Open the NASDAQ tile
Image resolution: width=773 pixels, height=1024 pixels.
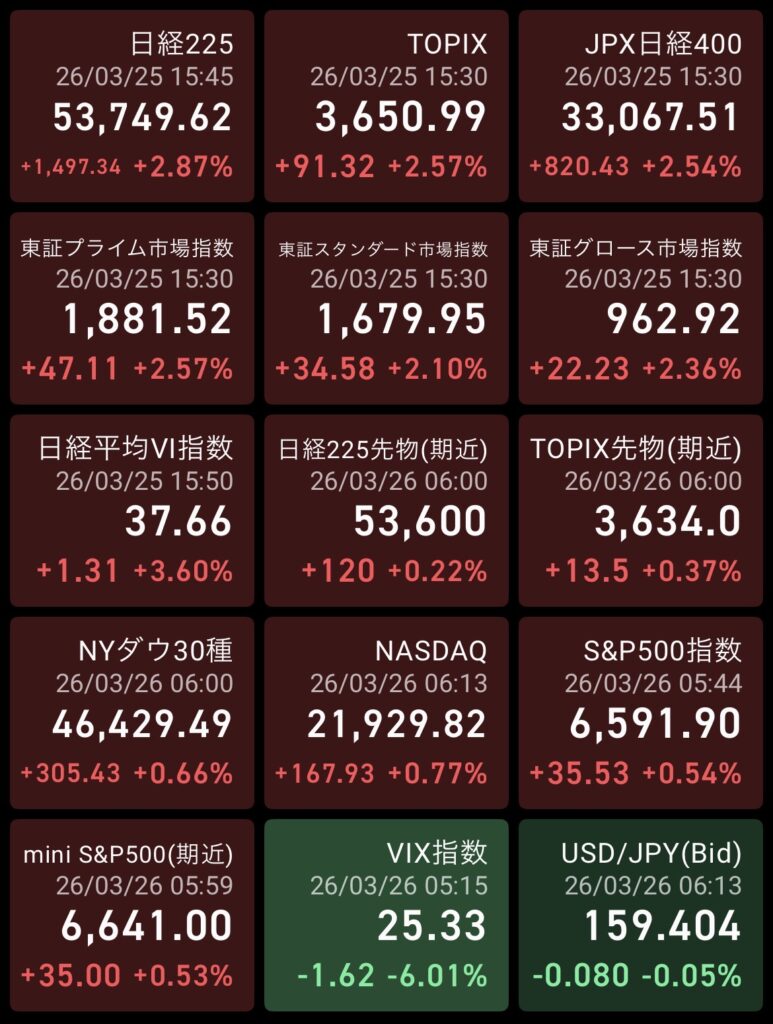[x=386, y=713]
